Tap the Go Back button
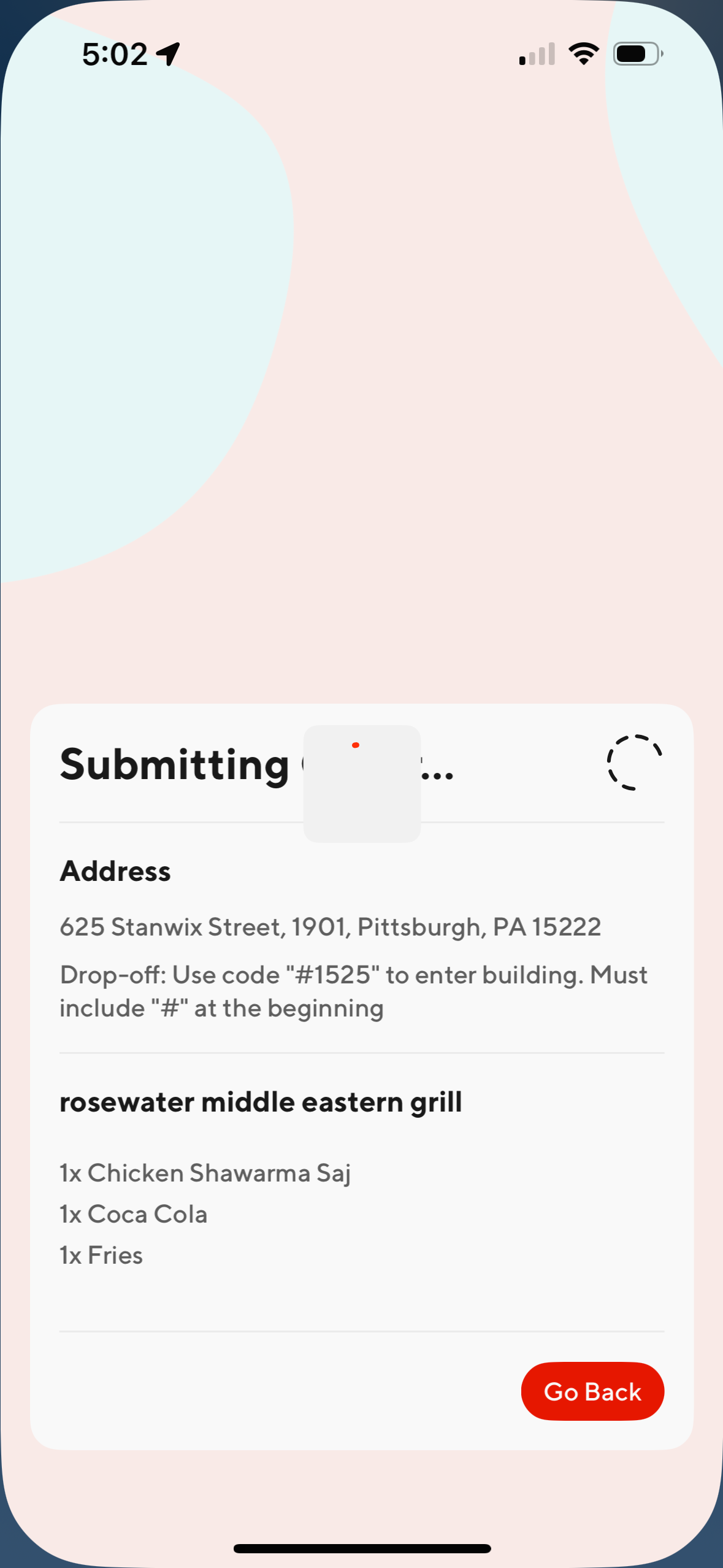This screenshot has height=1568, width=723. pyautogui.click(x=591, y=1391)
